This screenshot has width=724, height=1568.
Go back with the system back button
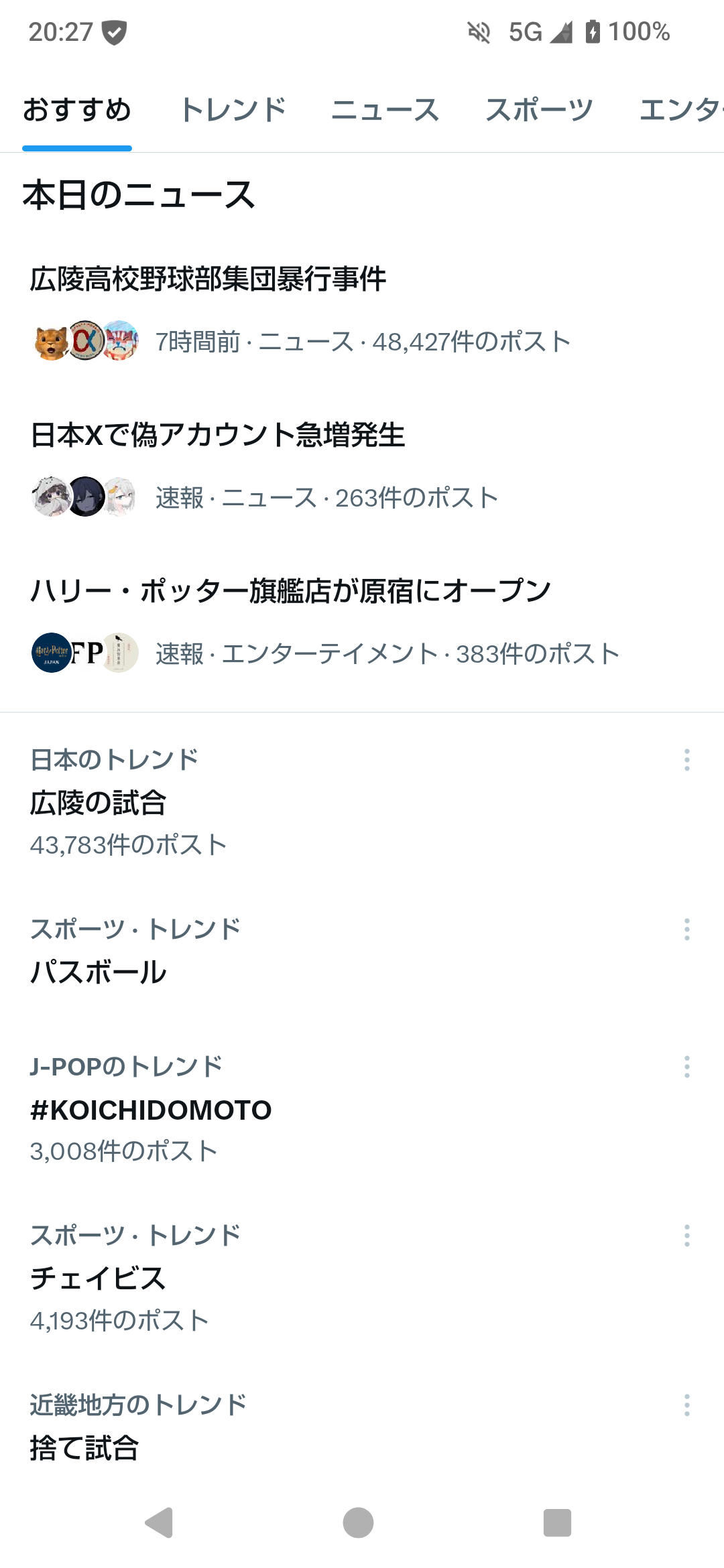pyautogui.click(x=160, y=1523)
